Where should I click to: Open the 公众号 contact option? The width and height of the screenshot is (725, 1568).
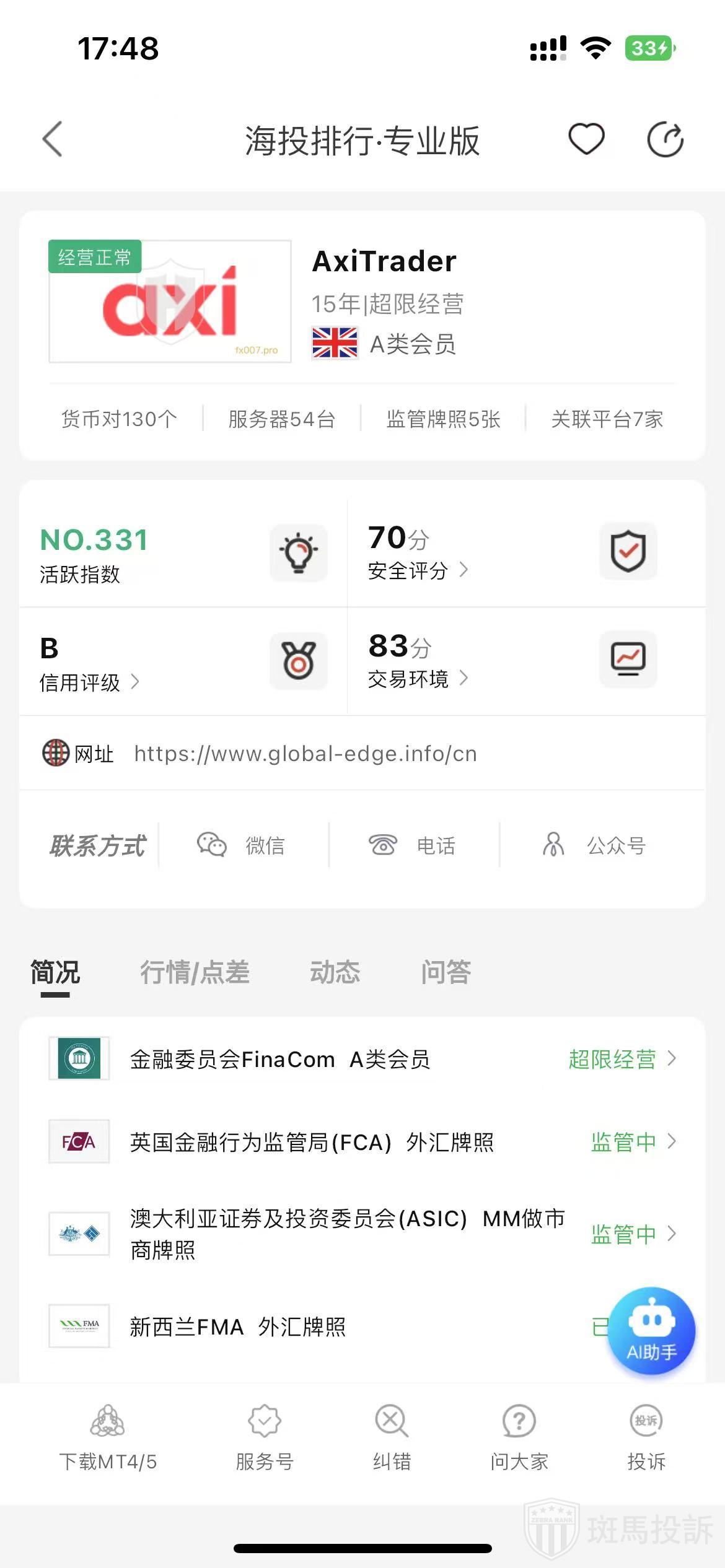595,845
